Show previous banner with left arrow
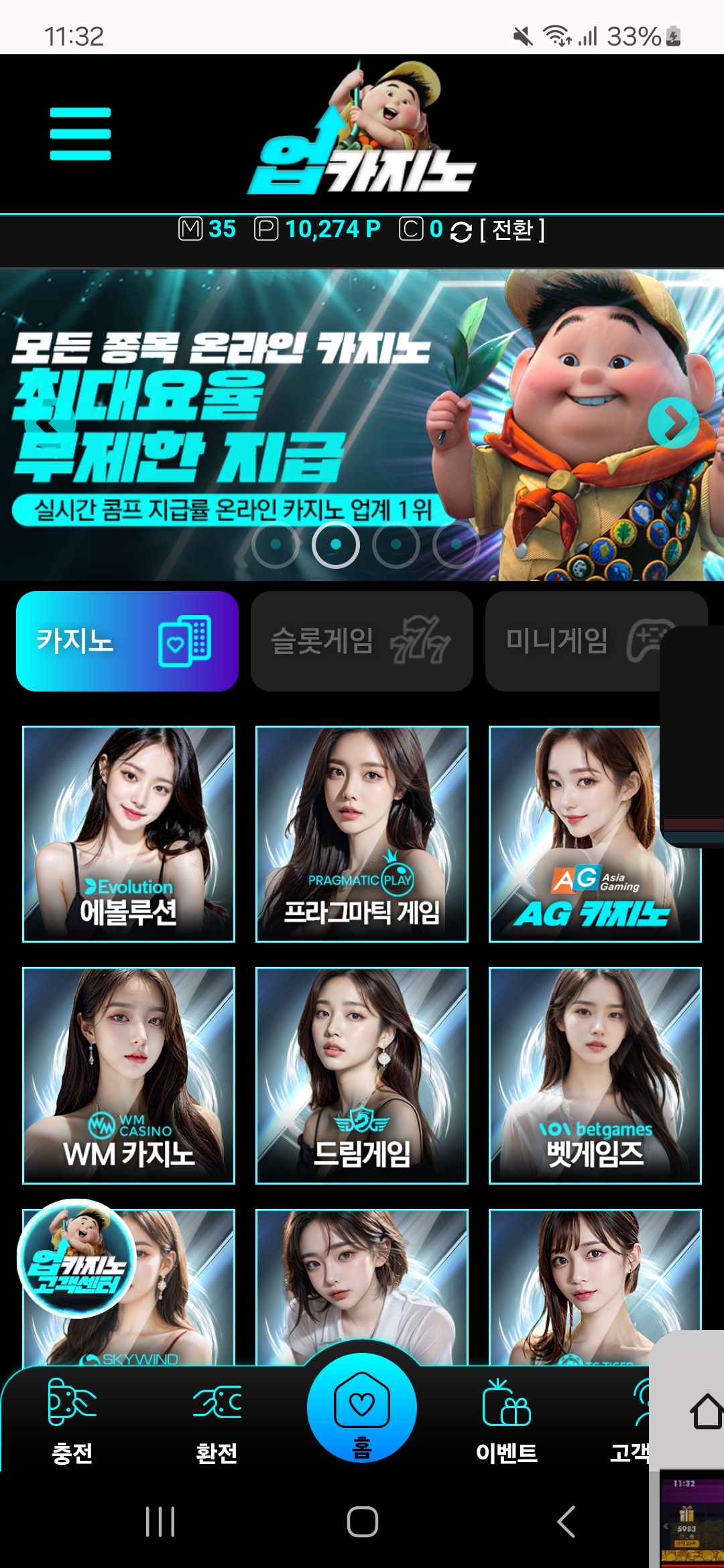Image resolution: width=724 pixels, height=1568 pixels. click(50, 422)
